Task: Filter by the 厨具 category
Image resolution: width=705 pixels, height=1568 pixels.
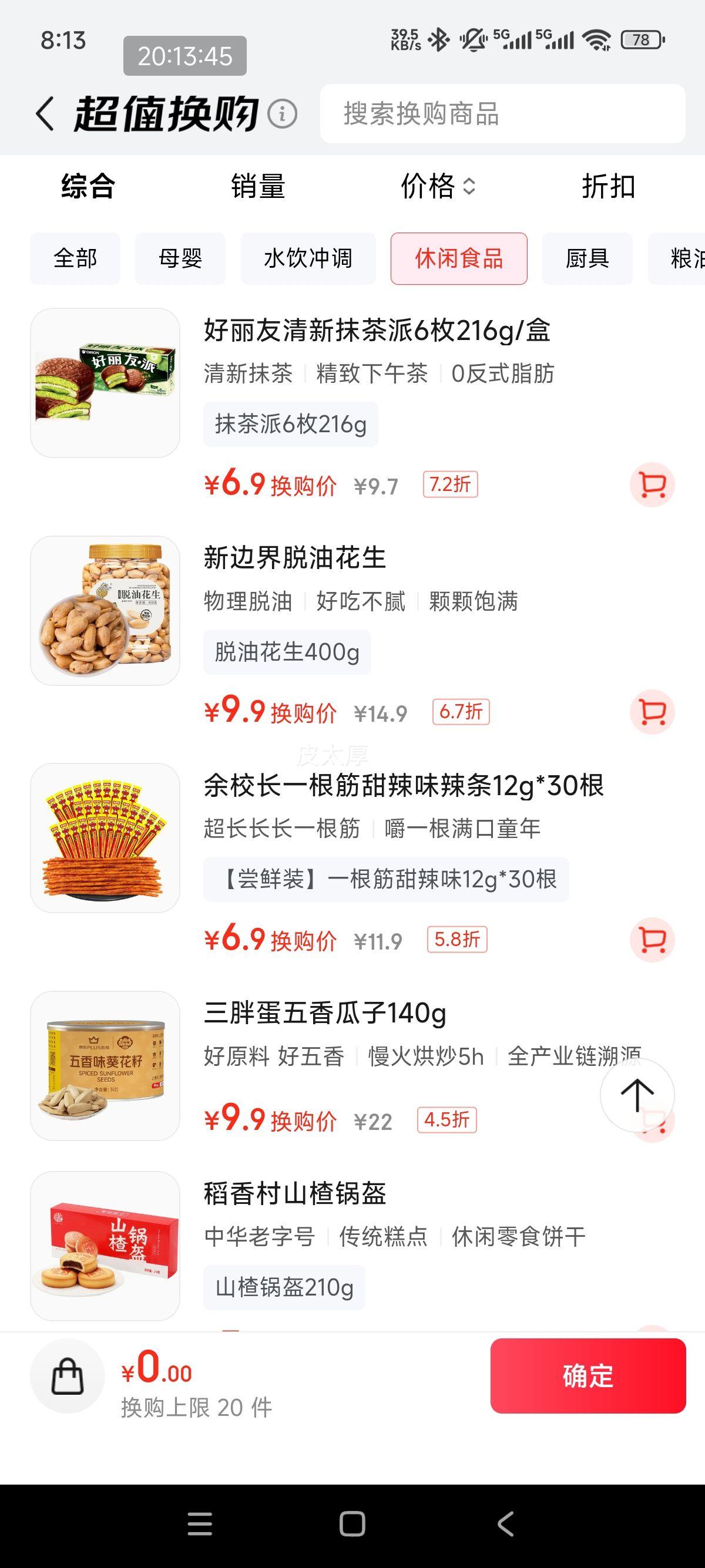Action: pyautogui.click(x=587, y=259)
